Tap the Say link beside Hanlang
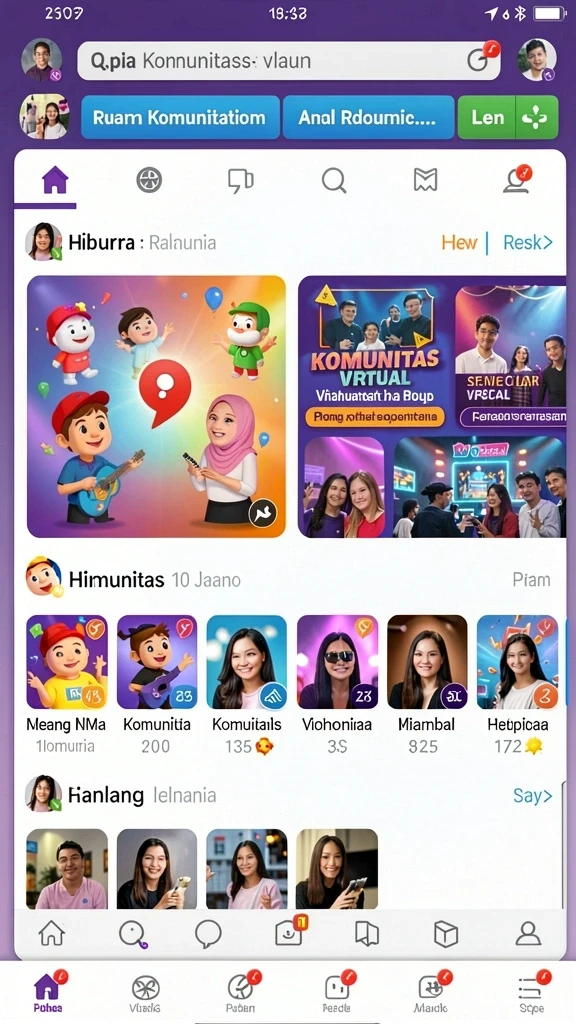 [x=533, y=795]
